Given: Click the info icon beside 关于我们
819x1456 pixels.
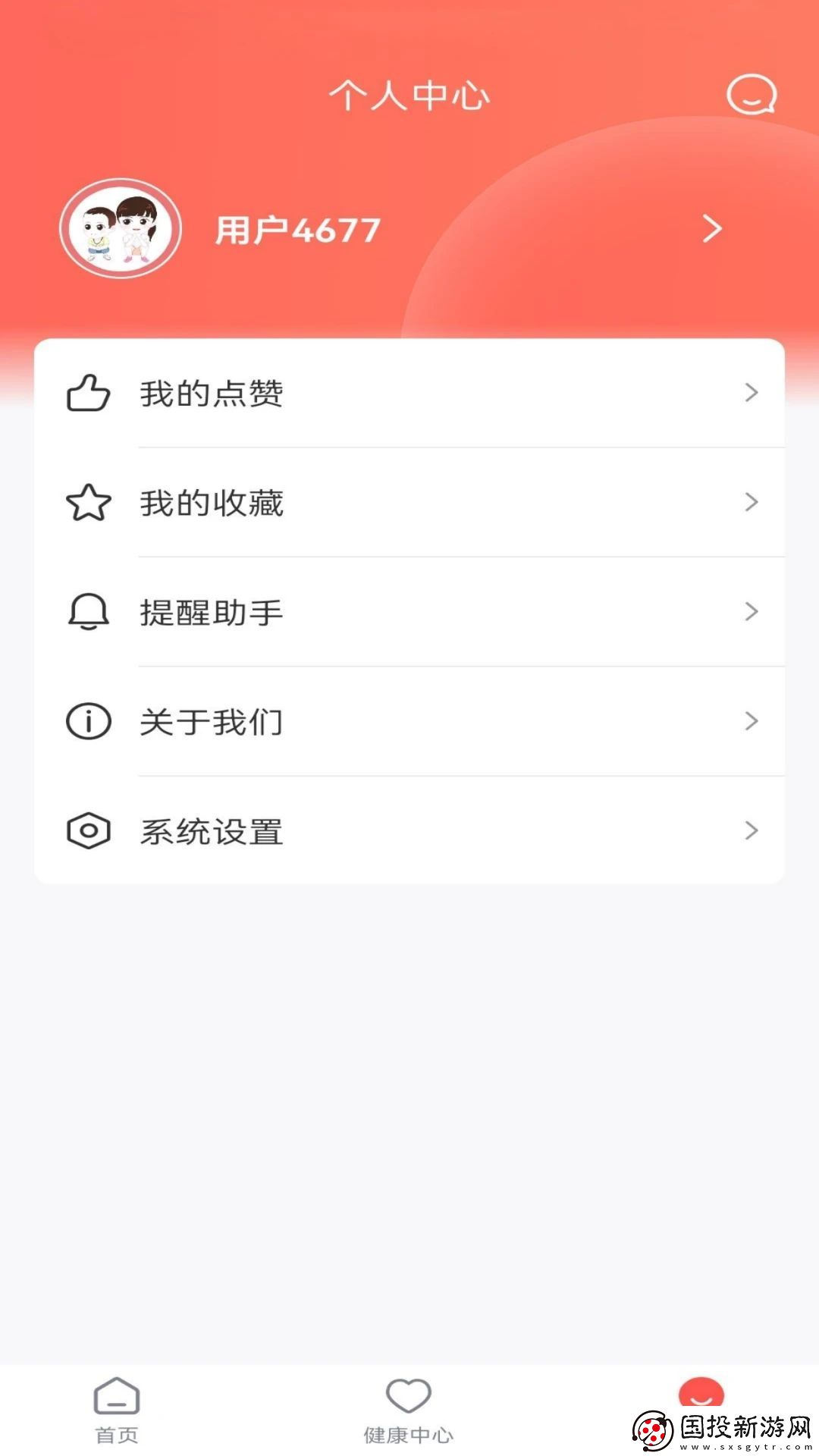Looking at the screenshot, I should click(87, 722).
